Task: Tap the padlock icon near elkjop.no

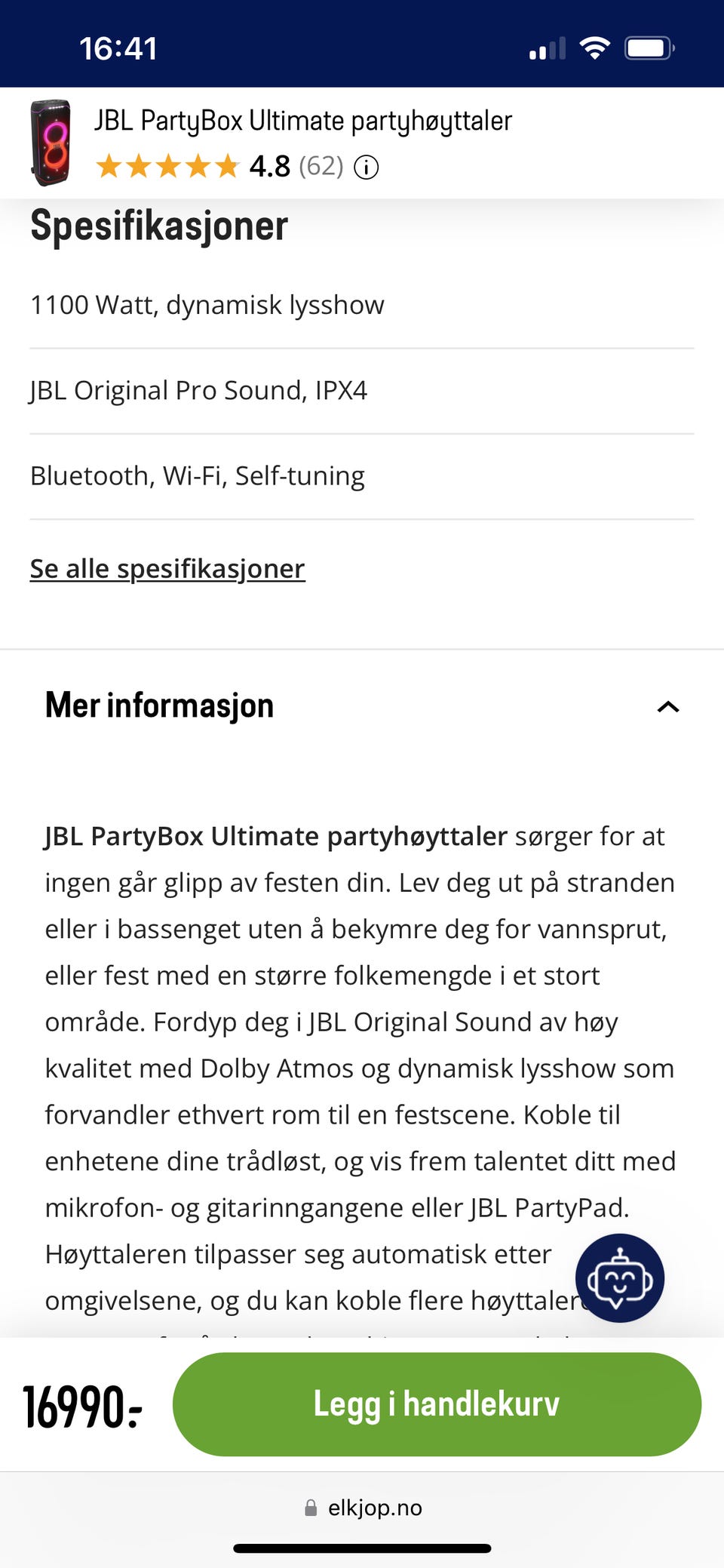Action: (x=310, y=1508)
